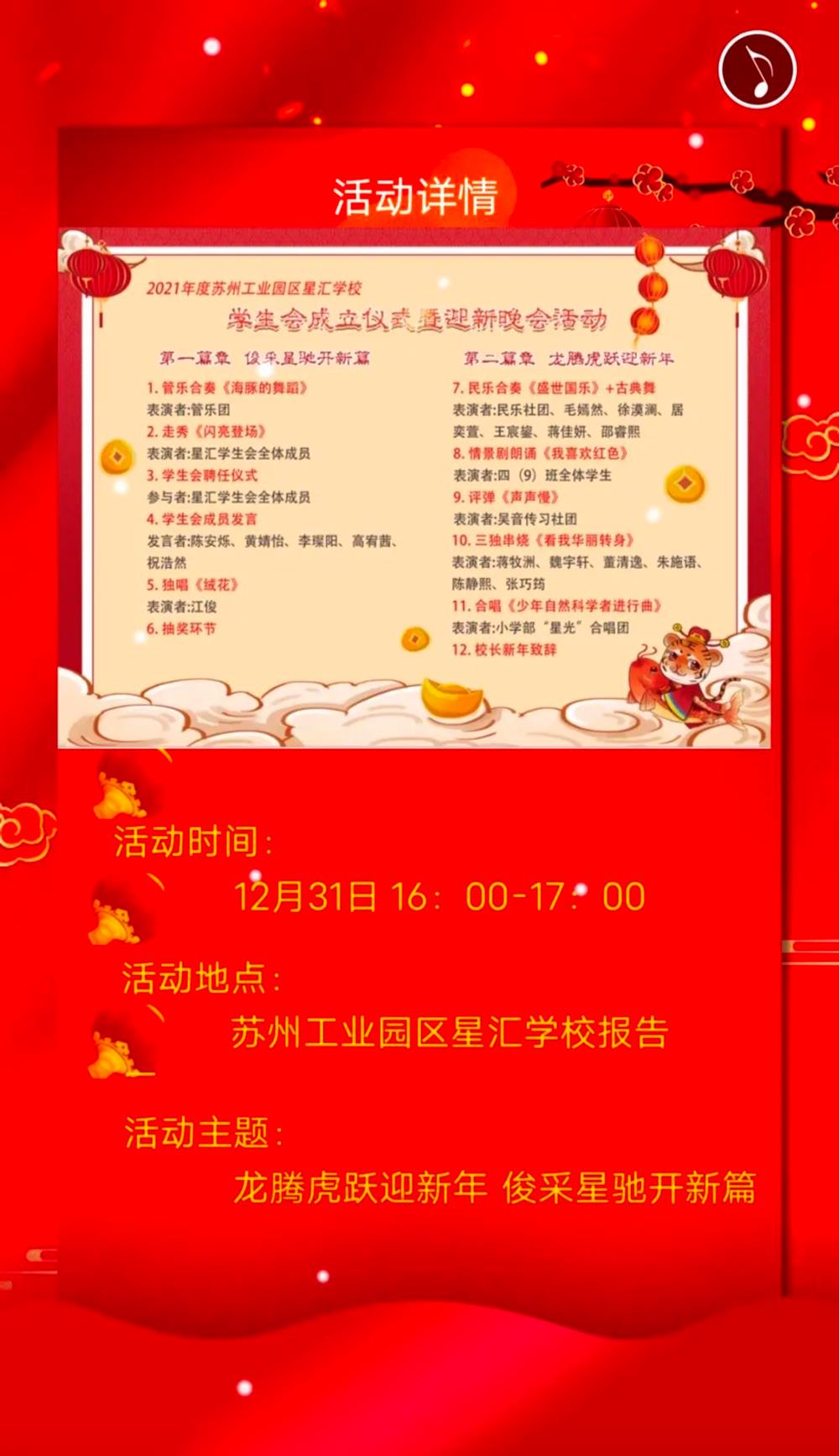The width and height of the screenshot is (839, 1456).
Task: Toggle the background music note icon
Action: [758, 70]
